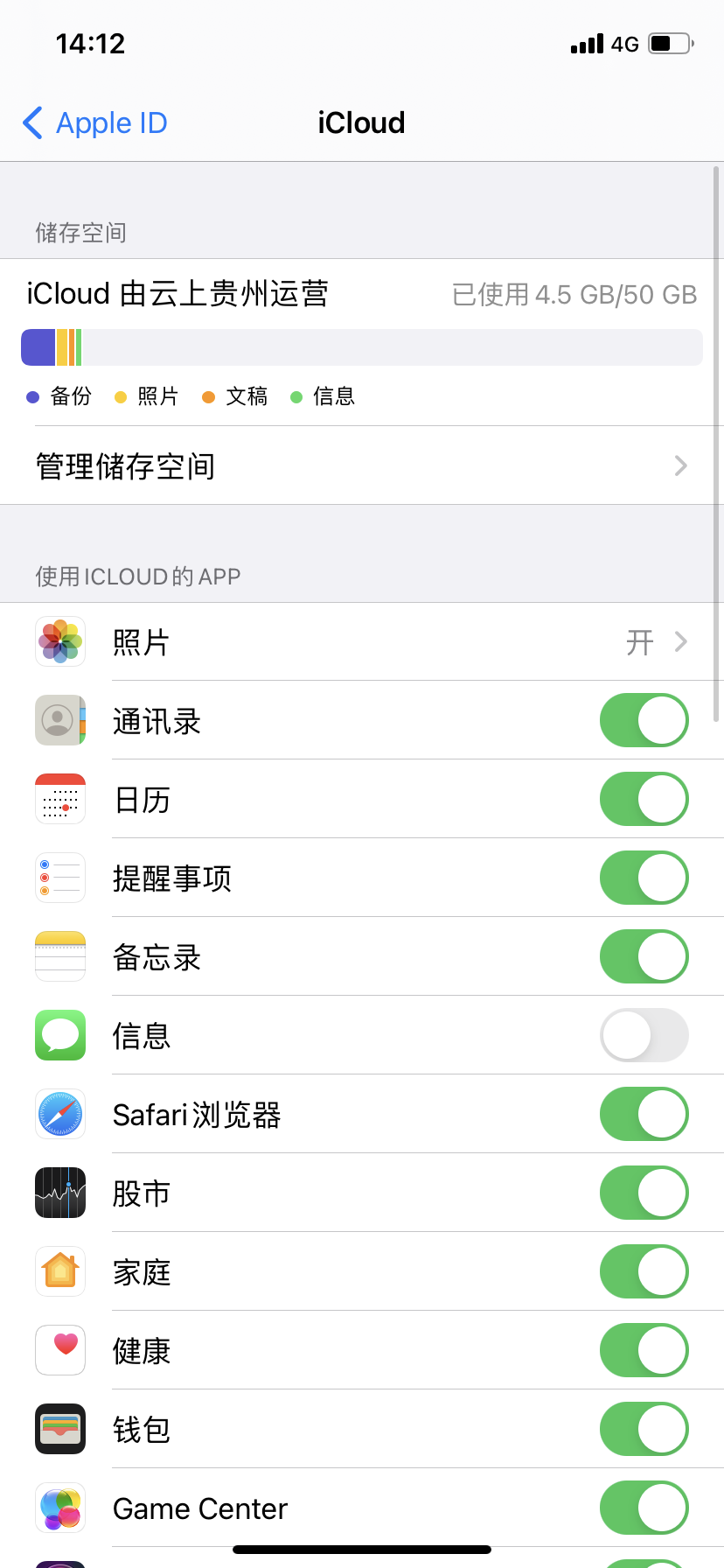
Task: Disable the 钱包 (Wallet) toggle
Action: 644,1429
